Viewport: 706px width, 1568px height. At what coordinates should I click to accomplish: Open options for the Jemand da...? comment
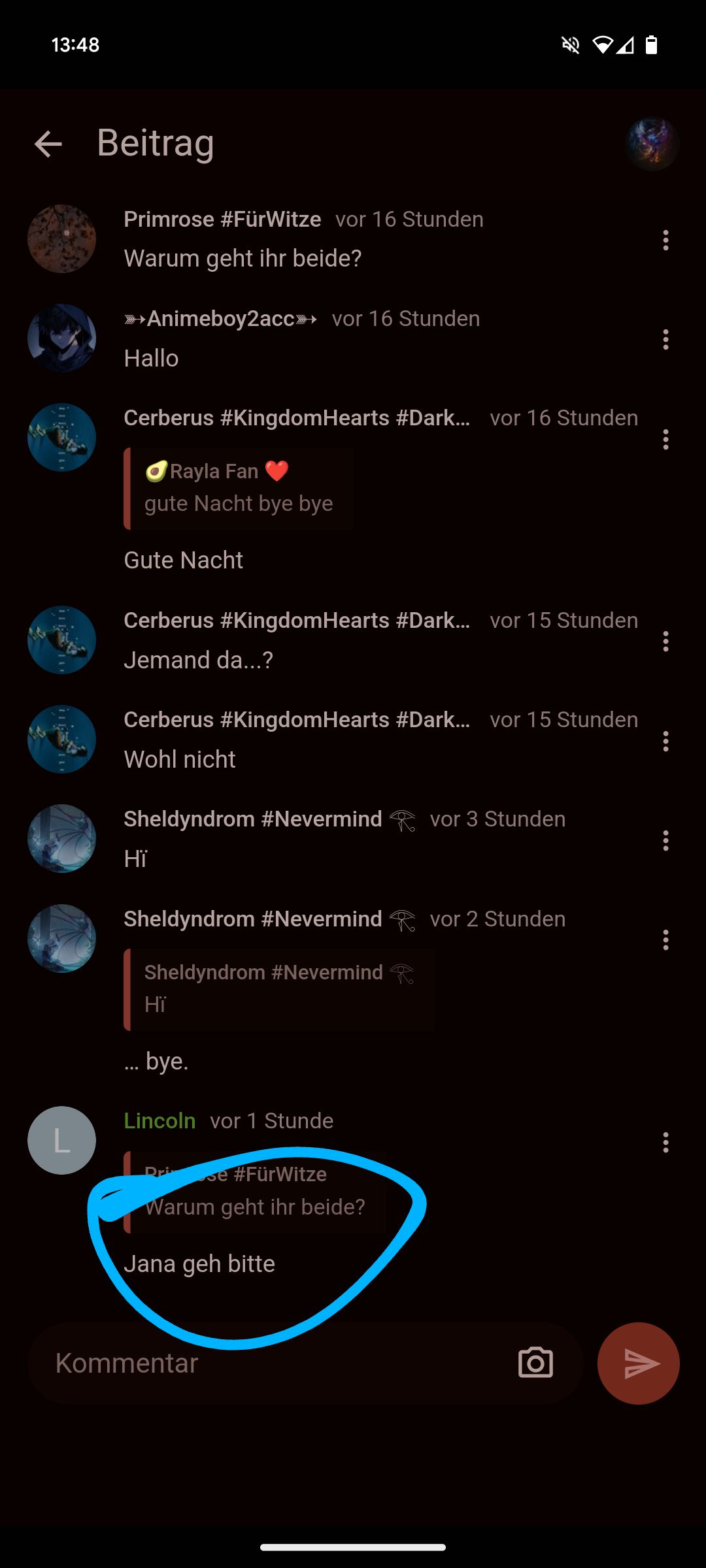point(665,642)
